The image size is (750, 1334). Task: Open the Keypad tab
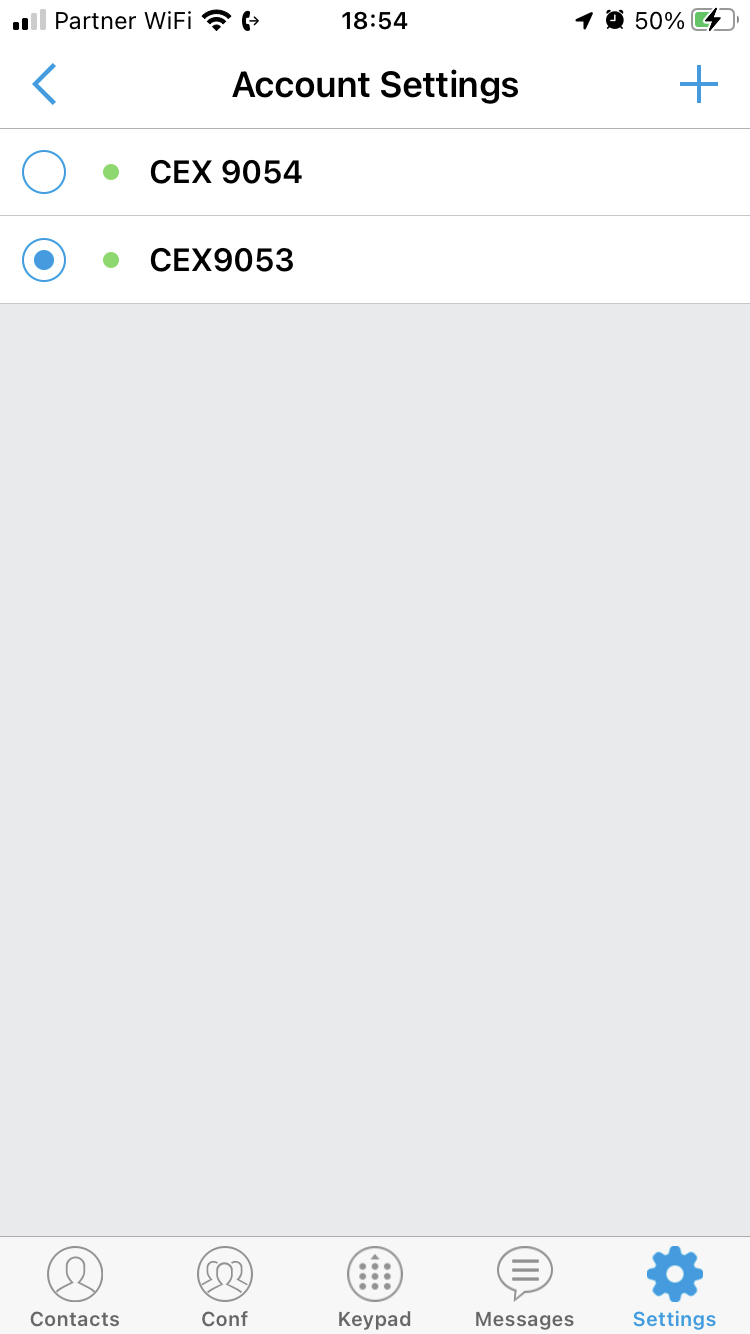point(375,1287)
